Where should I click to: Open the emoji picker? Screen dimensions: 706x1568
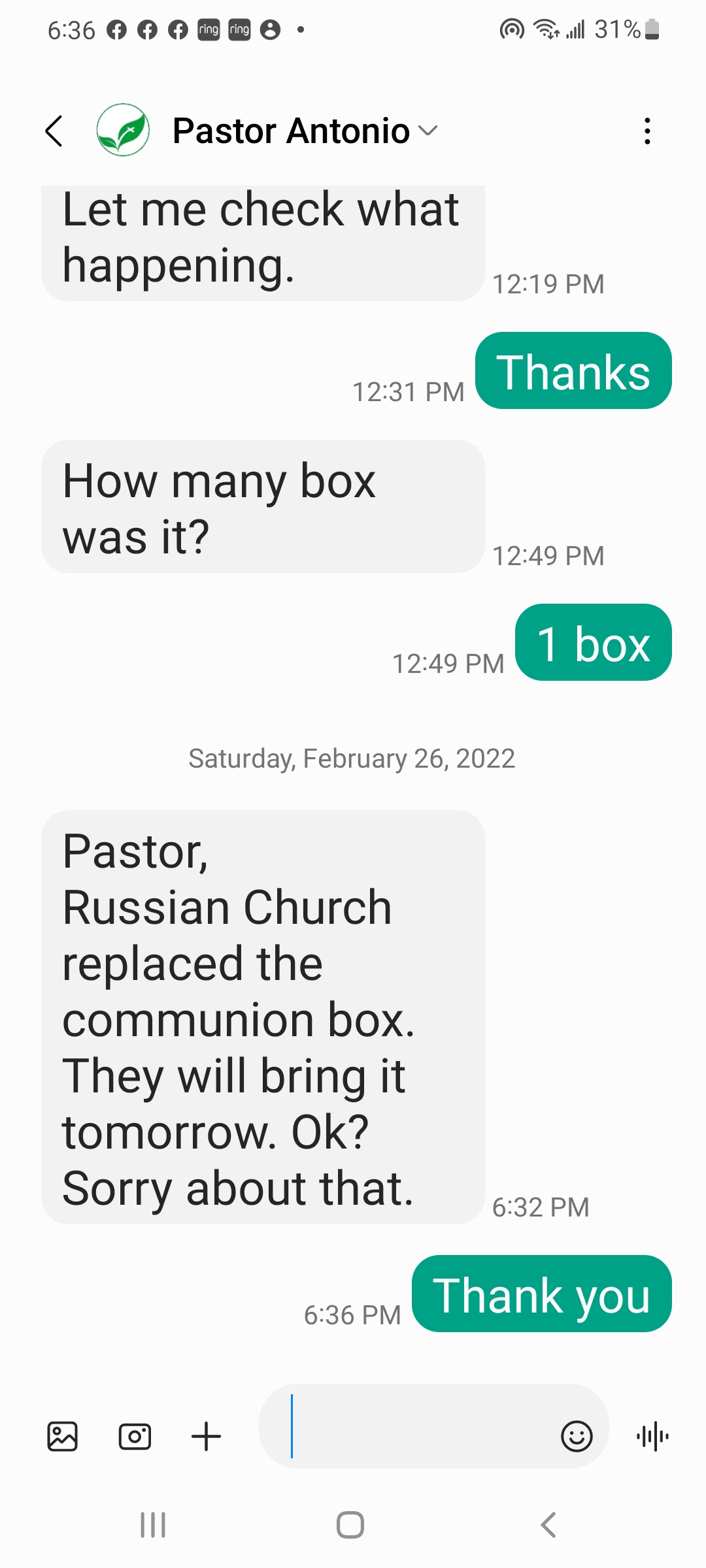(577, 1436)
